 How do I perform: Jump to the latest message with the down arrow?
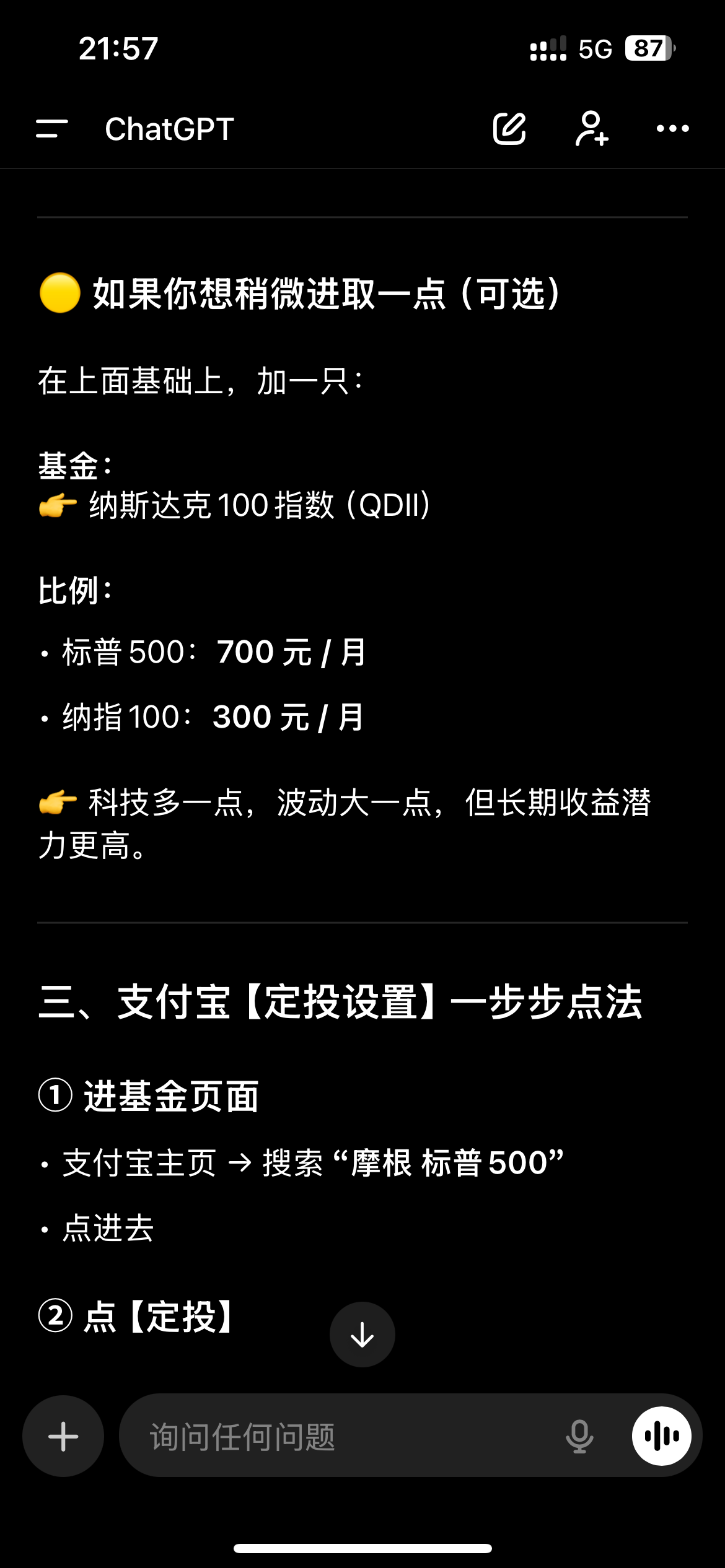362,1333
